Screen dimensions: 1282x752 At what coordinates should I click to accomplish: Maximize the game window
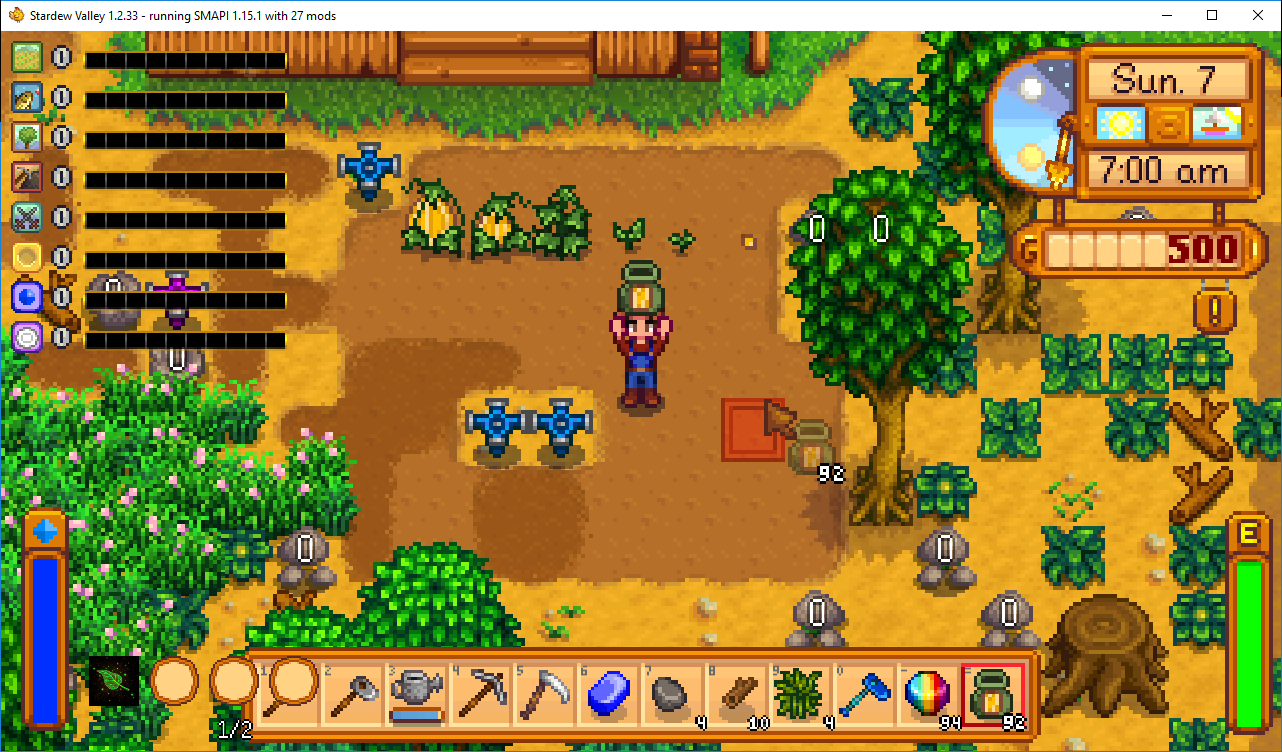pyautogui.click(x=1212, y=15)
